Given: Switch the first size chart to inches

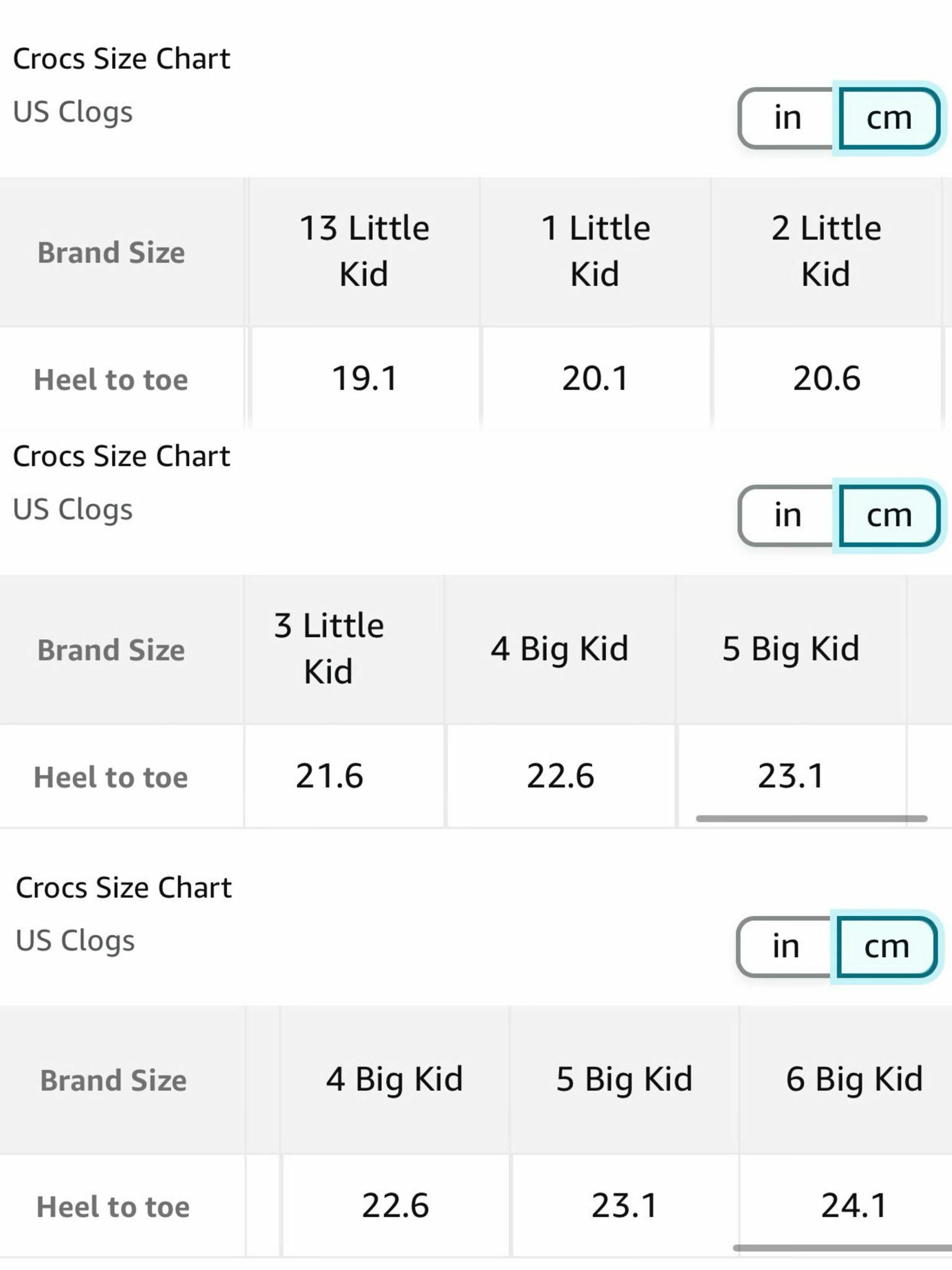Looking at the screenshot, I should click(787, 117).
